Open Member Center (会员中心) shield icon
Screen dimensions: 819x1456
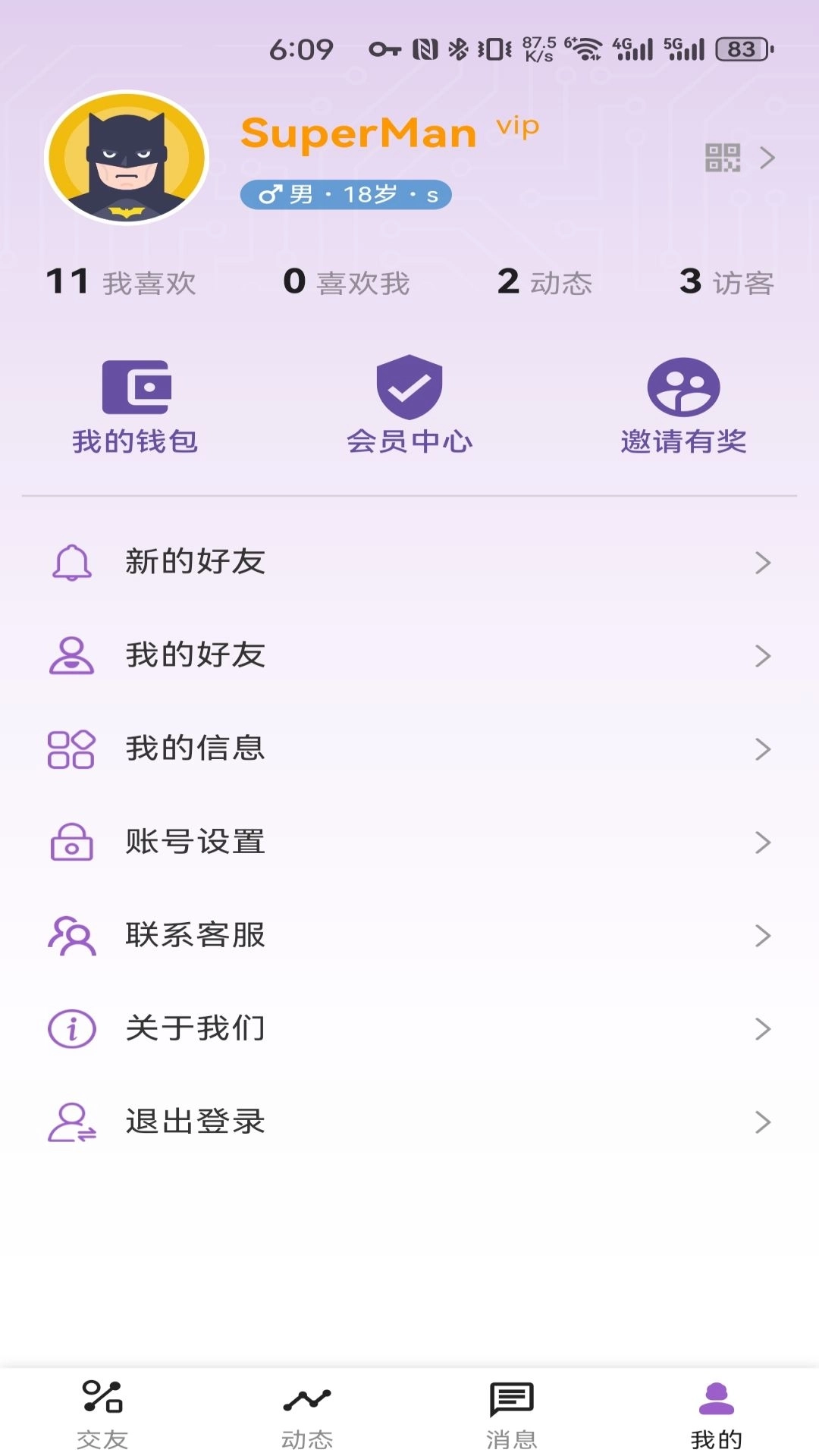pos(409,388)
